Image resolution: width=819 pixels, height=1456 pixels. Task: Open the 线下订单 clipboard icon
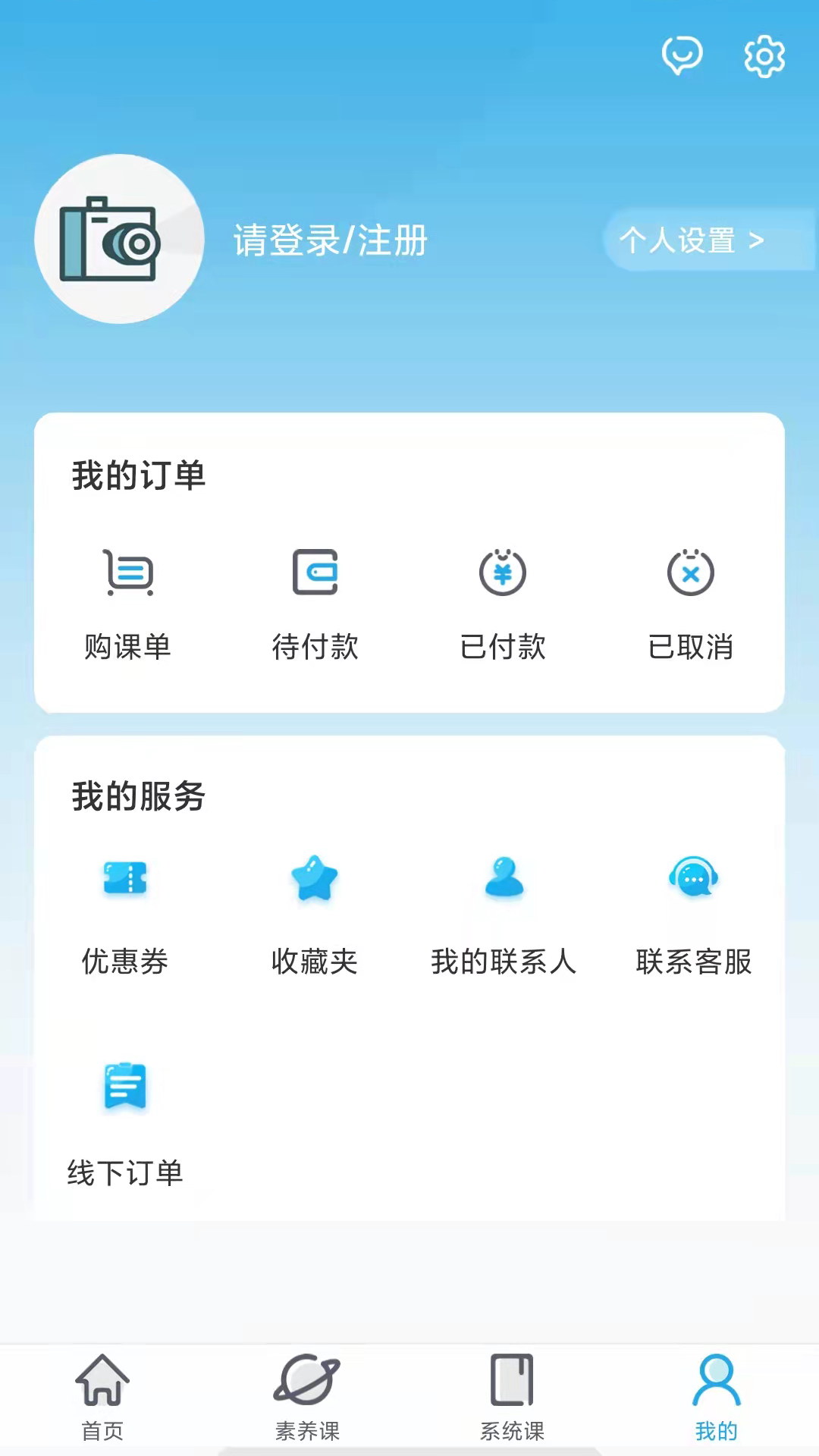125,1086
